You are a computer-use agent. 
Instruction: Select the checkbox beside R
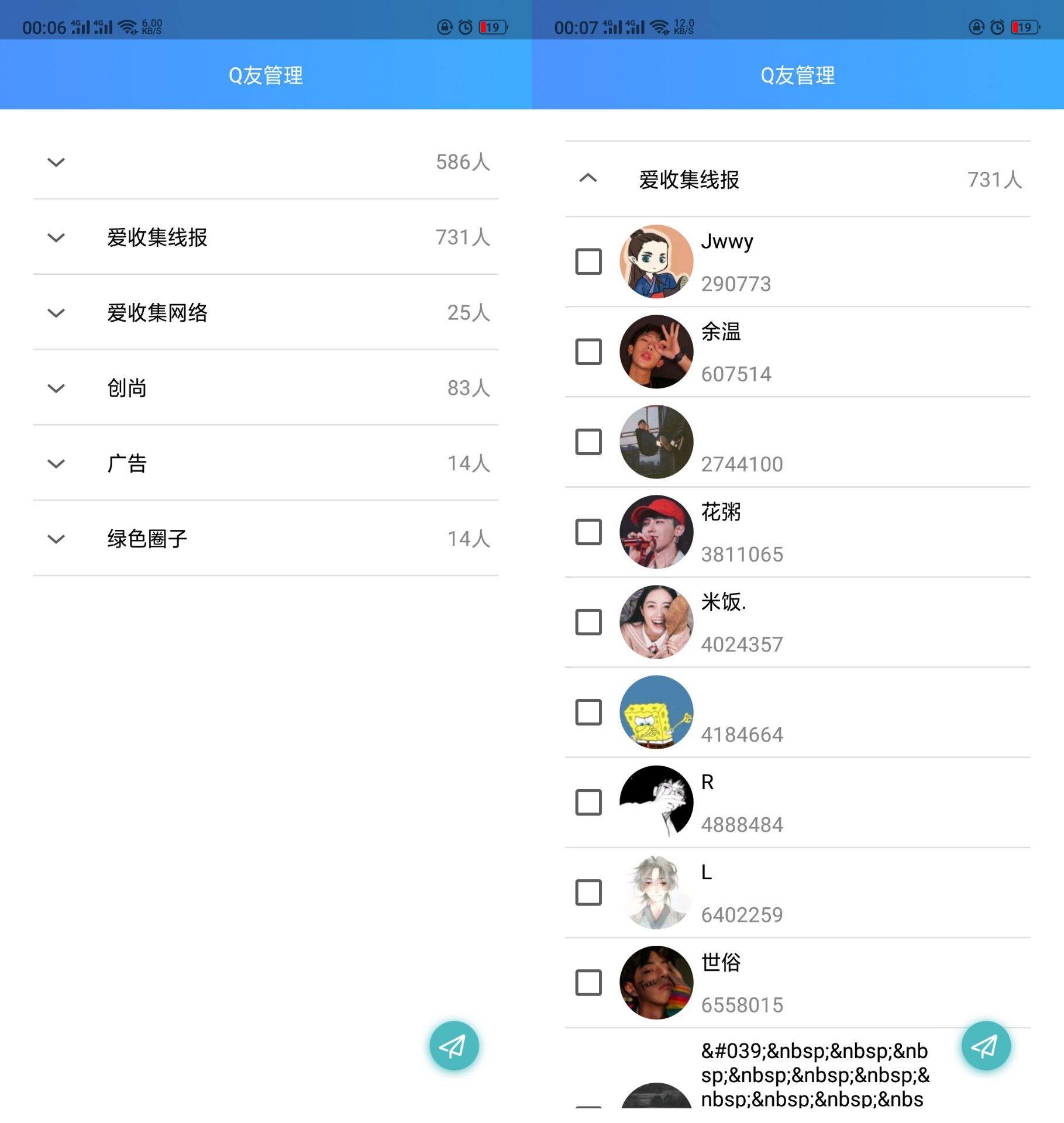click(588, 802)
